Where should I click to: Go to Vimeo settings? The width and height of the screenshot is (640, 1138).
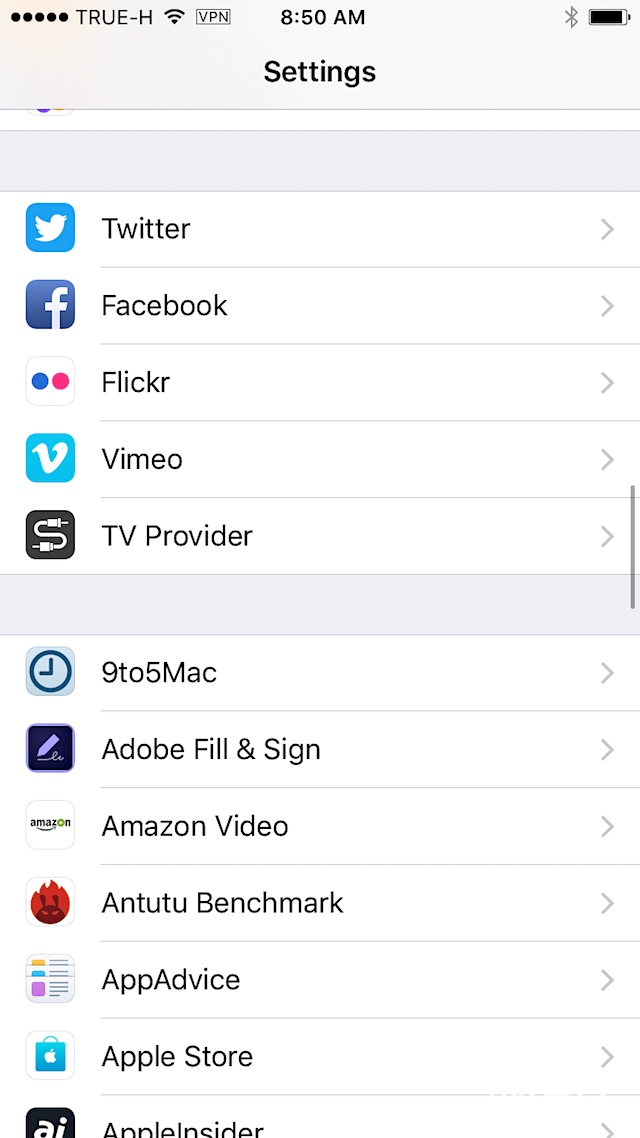click(320, 459)
